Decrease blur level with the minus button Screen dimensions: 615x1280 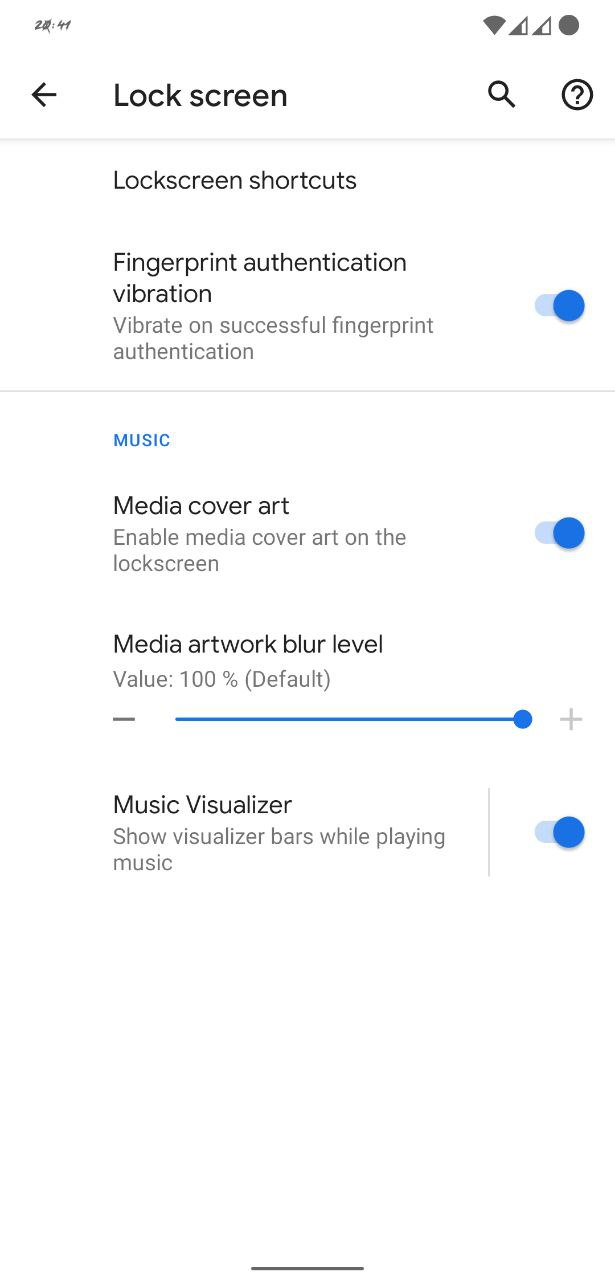124,719
